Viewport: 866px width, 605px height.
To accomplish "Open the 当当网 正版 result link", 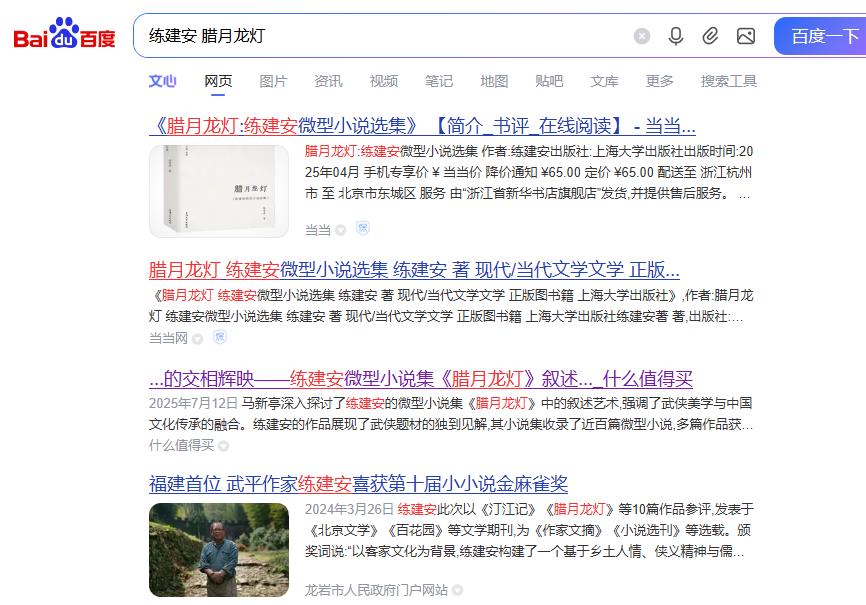I will coord(414,270).
